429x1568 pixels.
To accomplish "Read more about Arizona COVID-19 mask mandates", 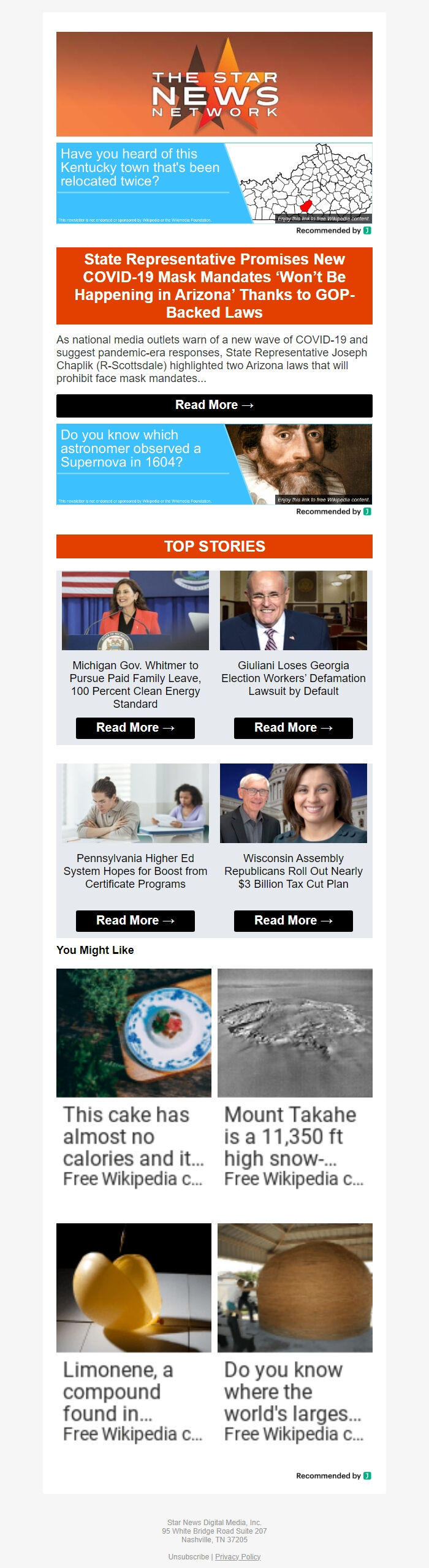I will tap(214, 405).
